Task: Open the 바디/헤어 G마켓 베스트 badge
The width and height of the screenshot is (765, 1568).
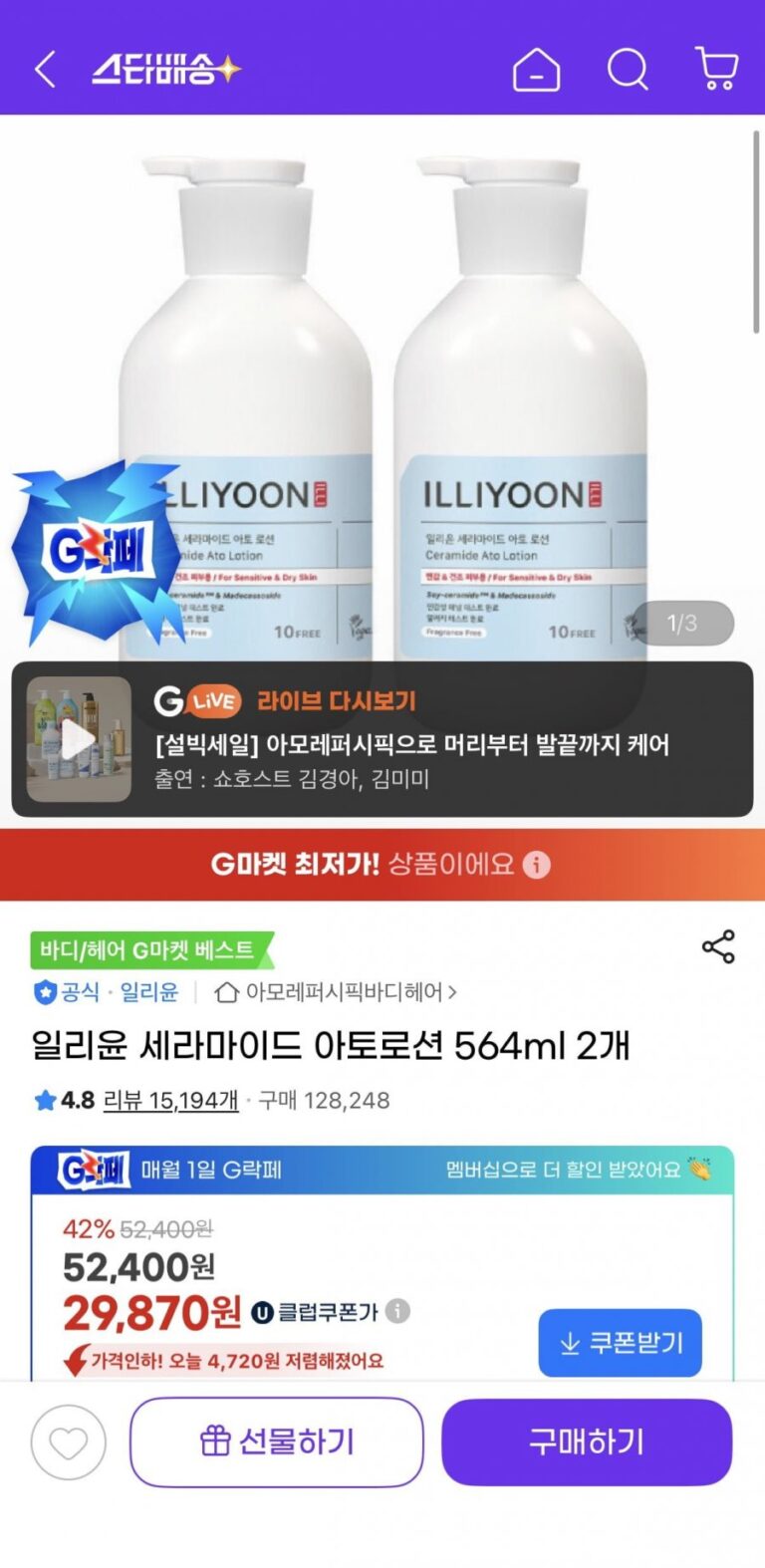Action: click(147, 950)
